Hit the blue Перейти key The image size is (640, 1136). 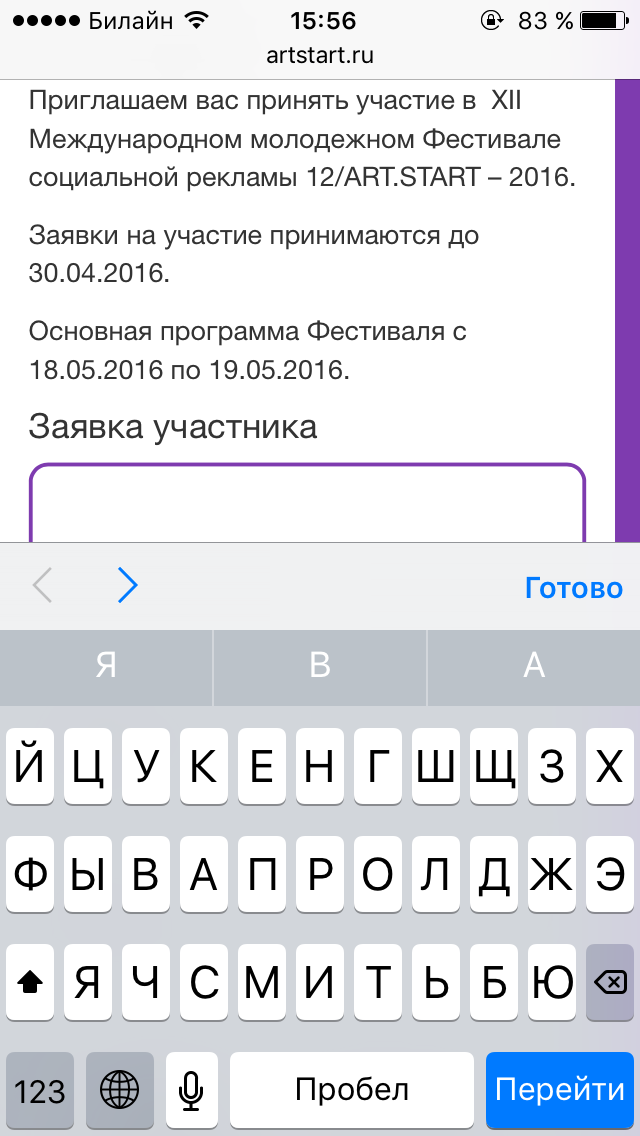click(560, 1089)
